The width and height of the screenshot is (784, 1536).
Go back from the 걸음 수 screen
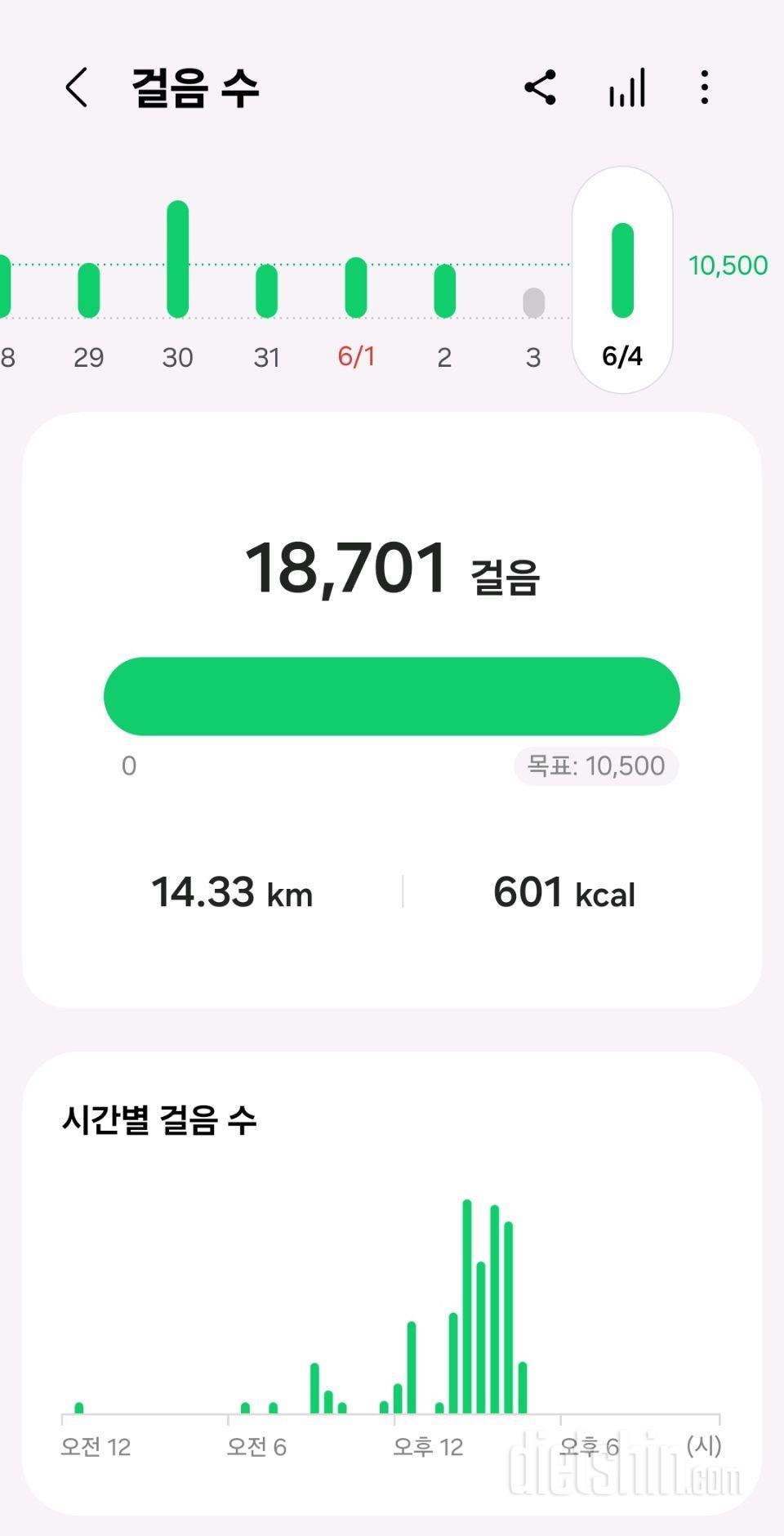[x=77, y=87]
